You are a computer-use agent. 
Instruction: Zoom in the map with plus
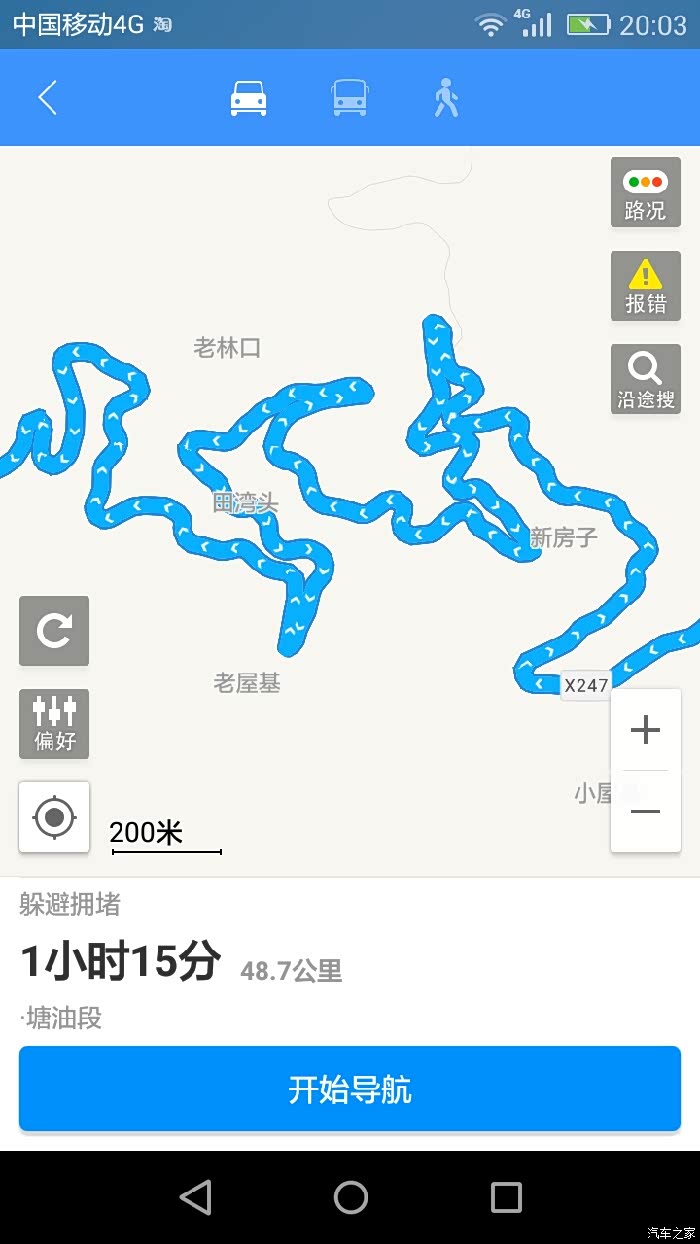[646, 730]
